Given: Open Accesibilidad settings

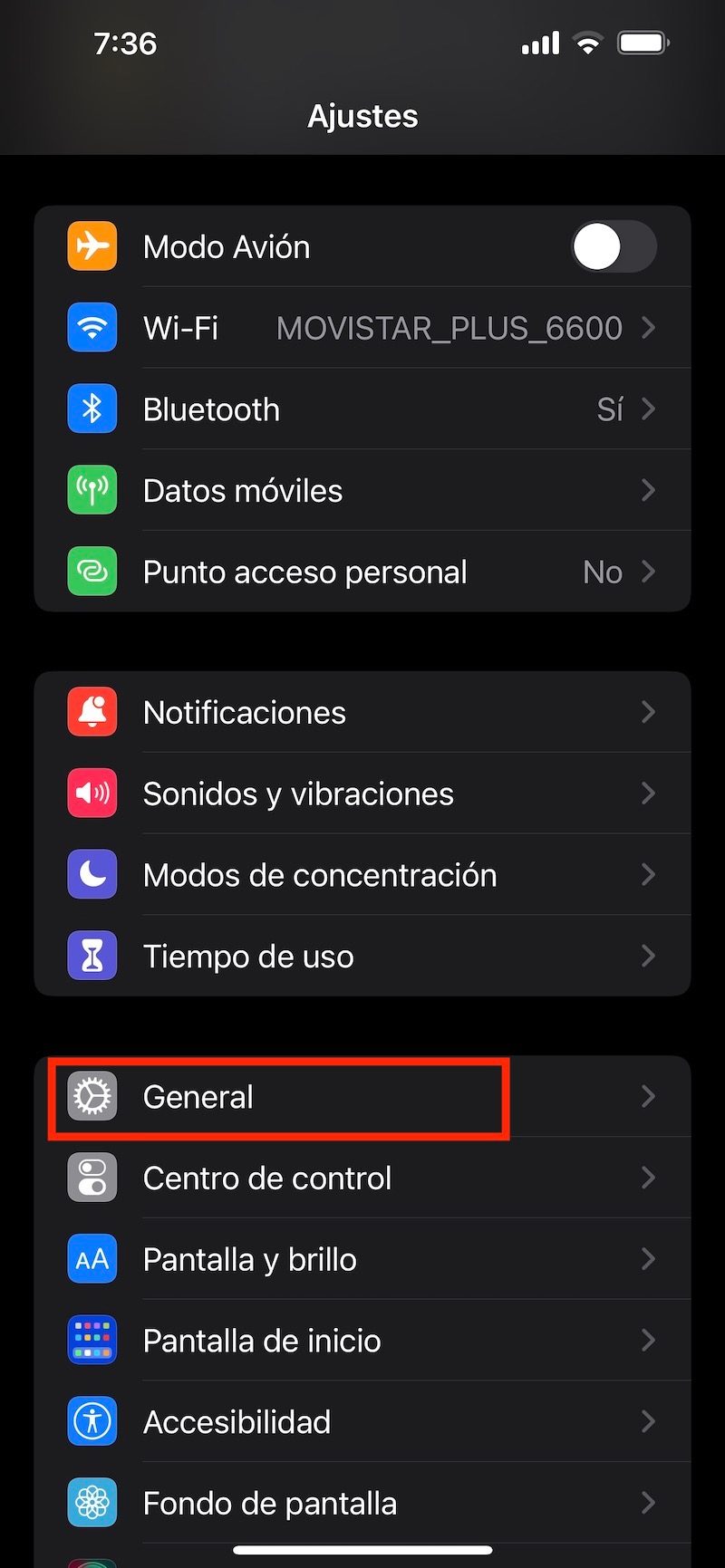Looking at the screenshot, I should tap(362, 1422).
